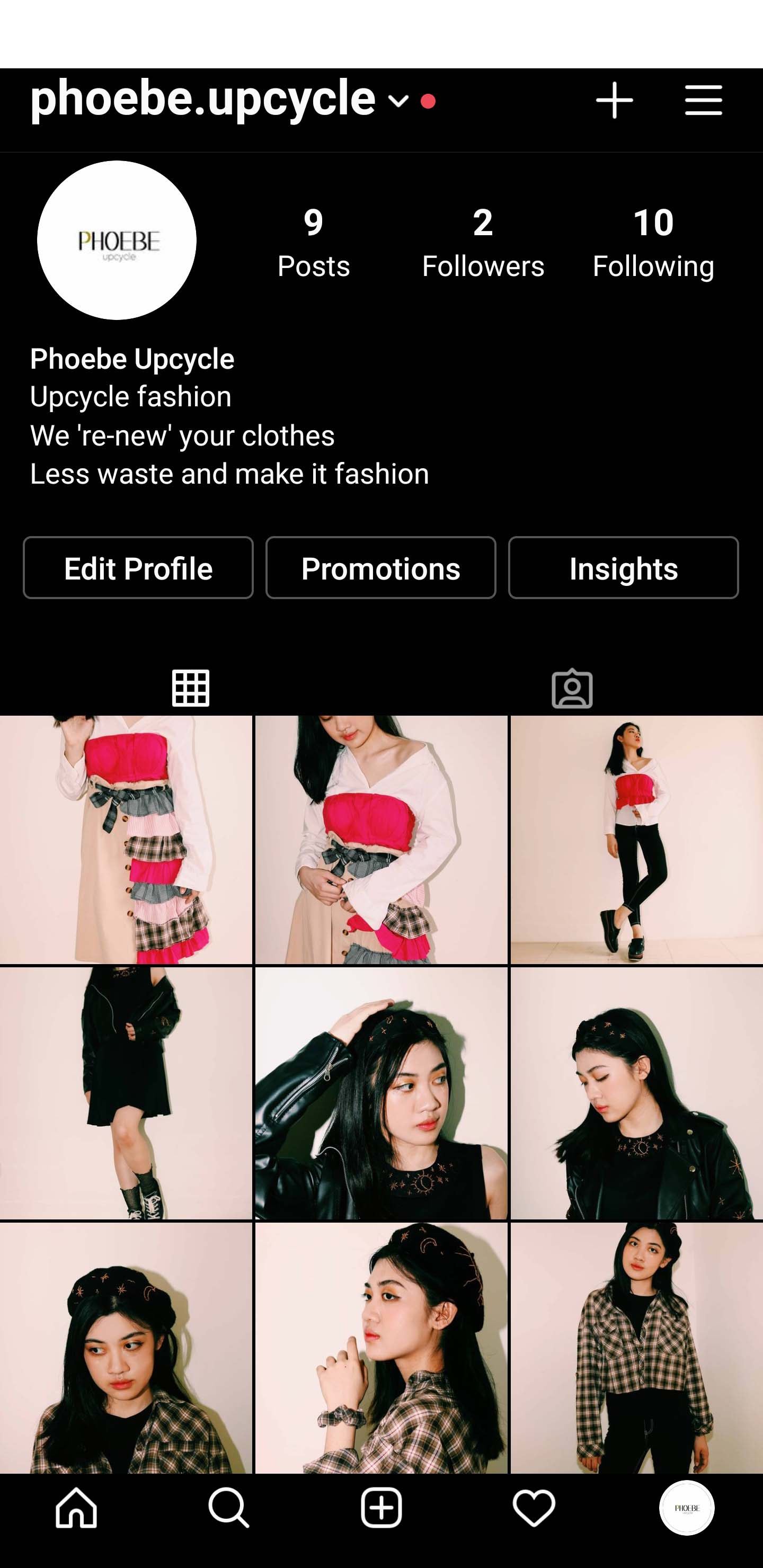This screenshot has height=1568, width=763.
Task: Tap the plus icon to create content
Action: pyautogui.click(x=614, y=101)
